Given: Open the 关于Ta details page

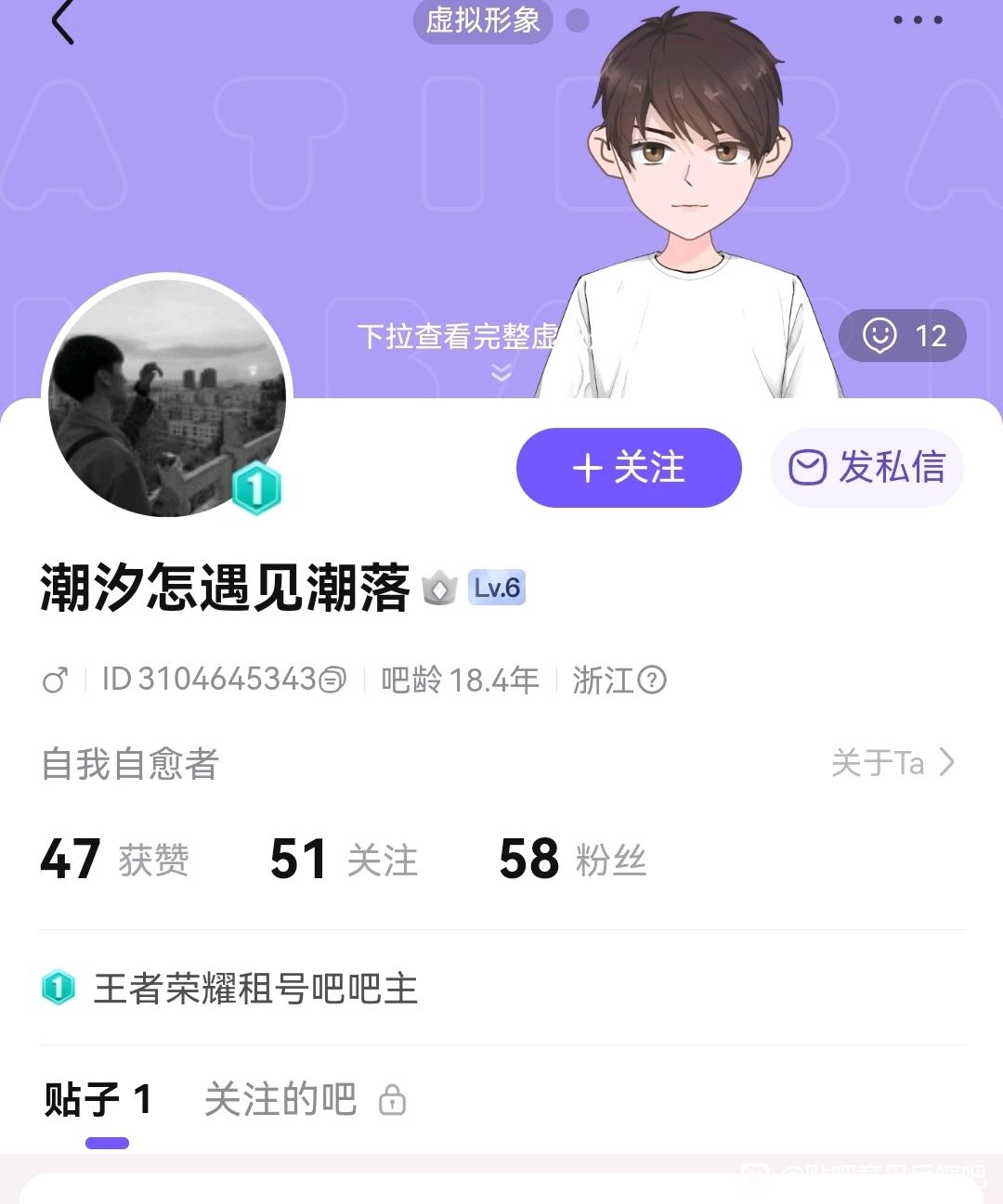Looking at the screenshot, I should coord(892,763).
